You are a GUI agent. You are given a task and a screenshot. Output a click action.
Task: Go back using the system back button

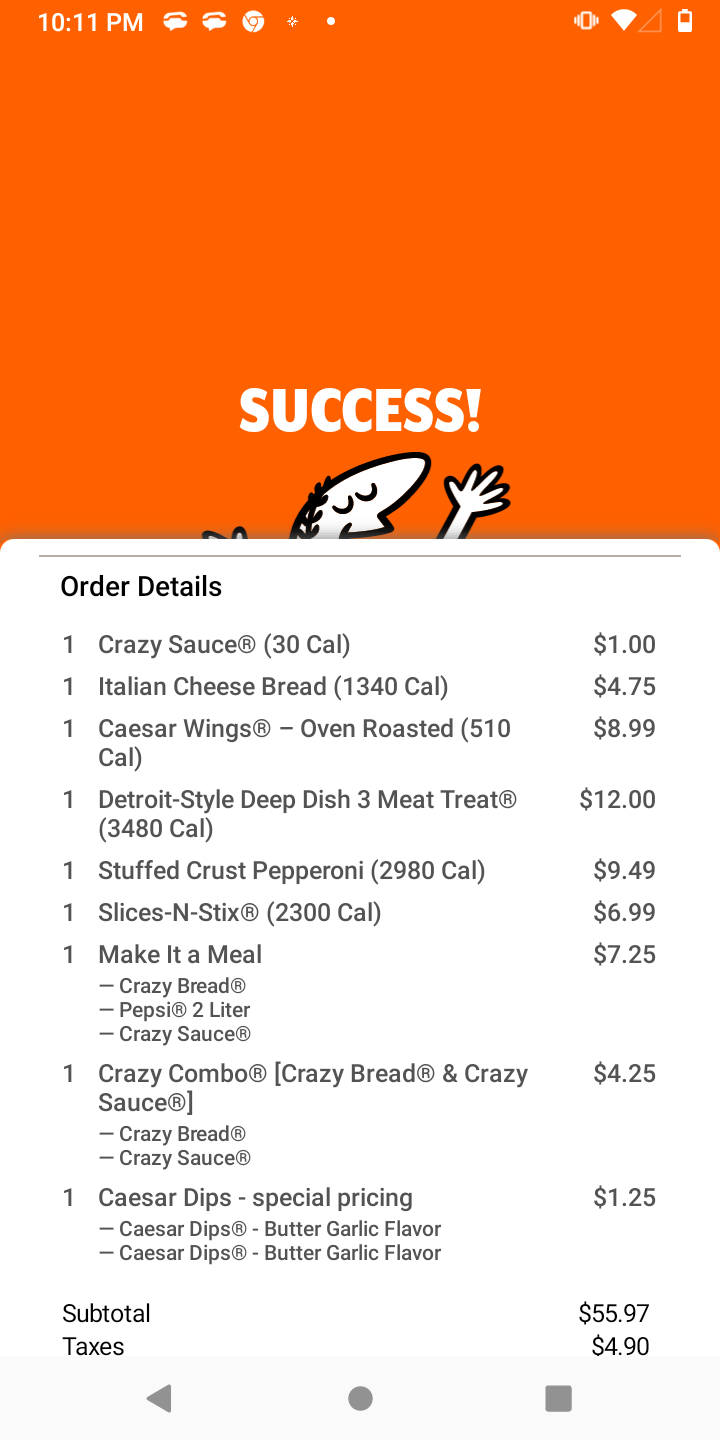pyautogui.click(x=160, y=1398)
